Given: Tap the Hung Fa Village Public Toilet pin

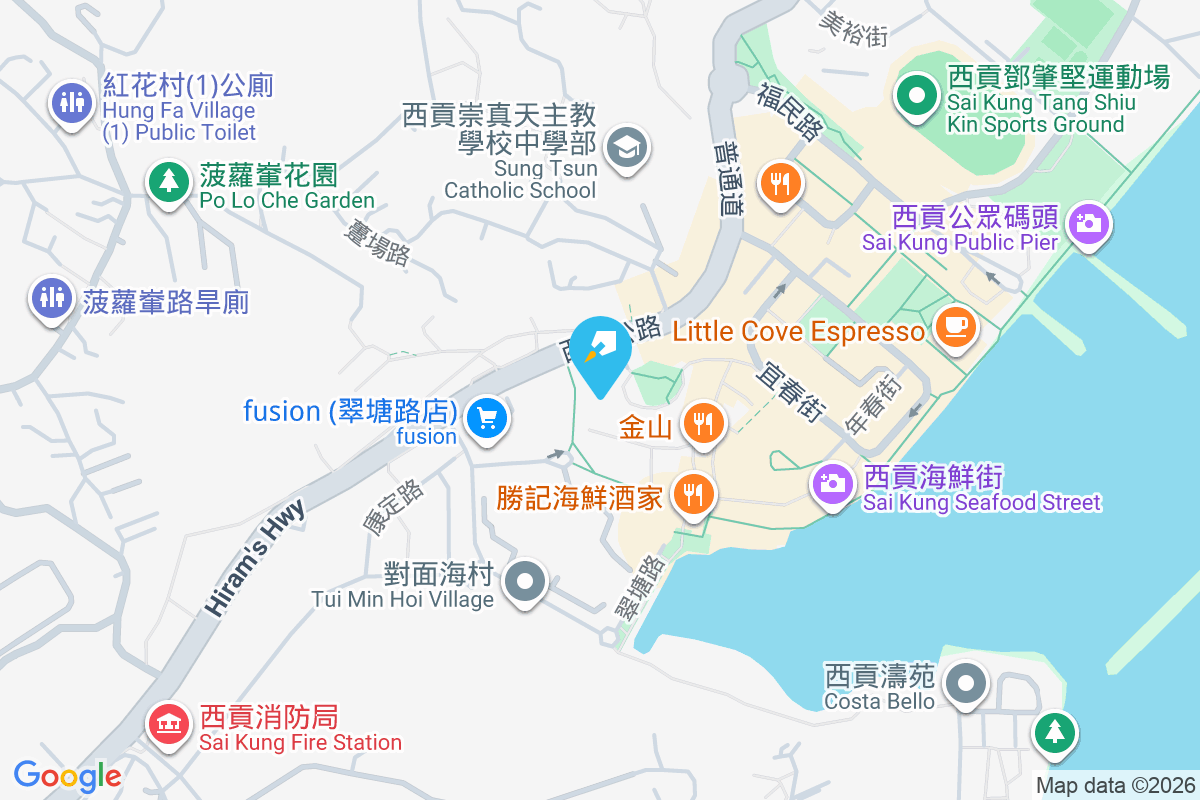Looking at the screenshot, I should pos(70,102).
